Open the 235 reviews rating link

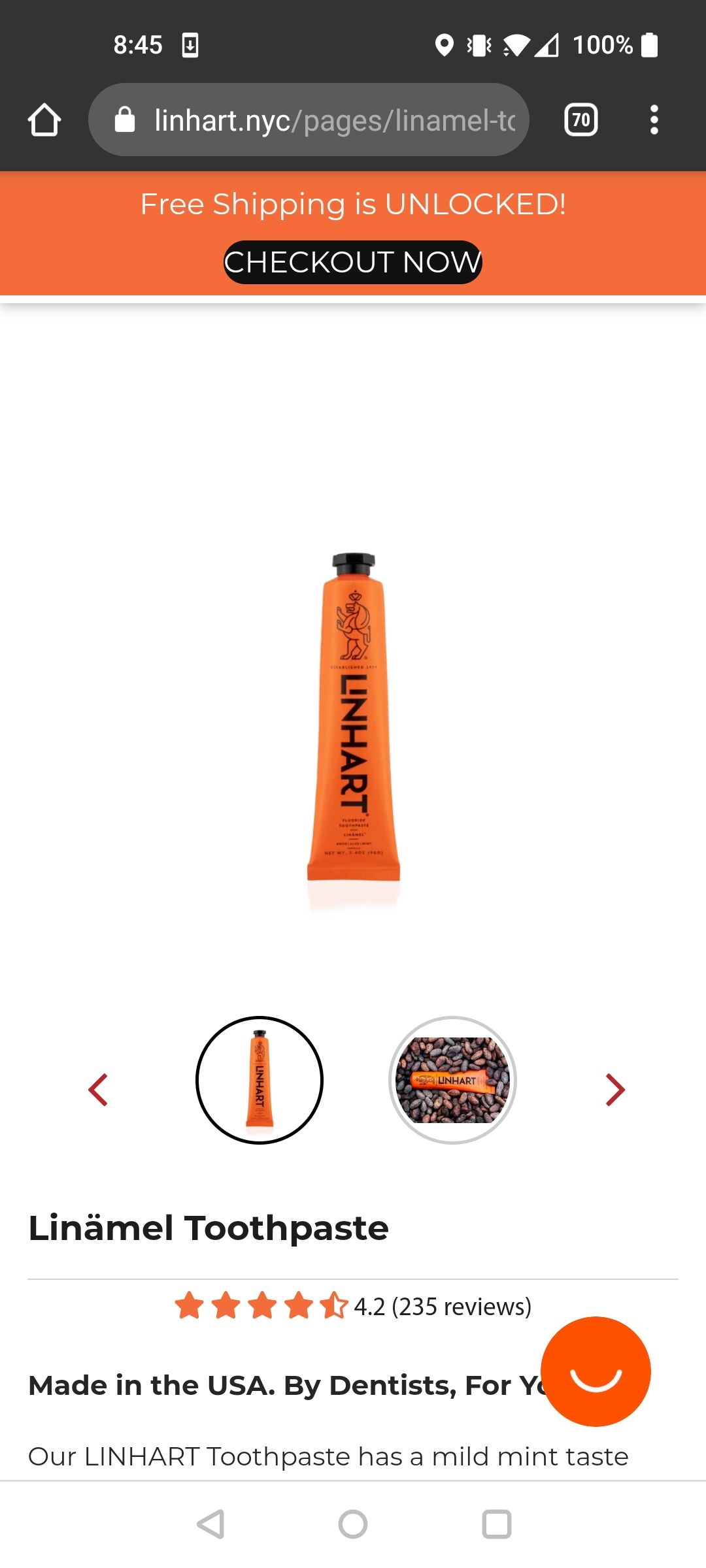coord(442,1307)
